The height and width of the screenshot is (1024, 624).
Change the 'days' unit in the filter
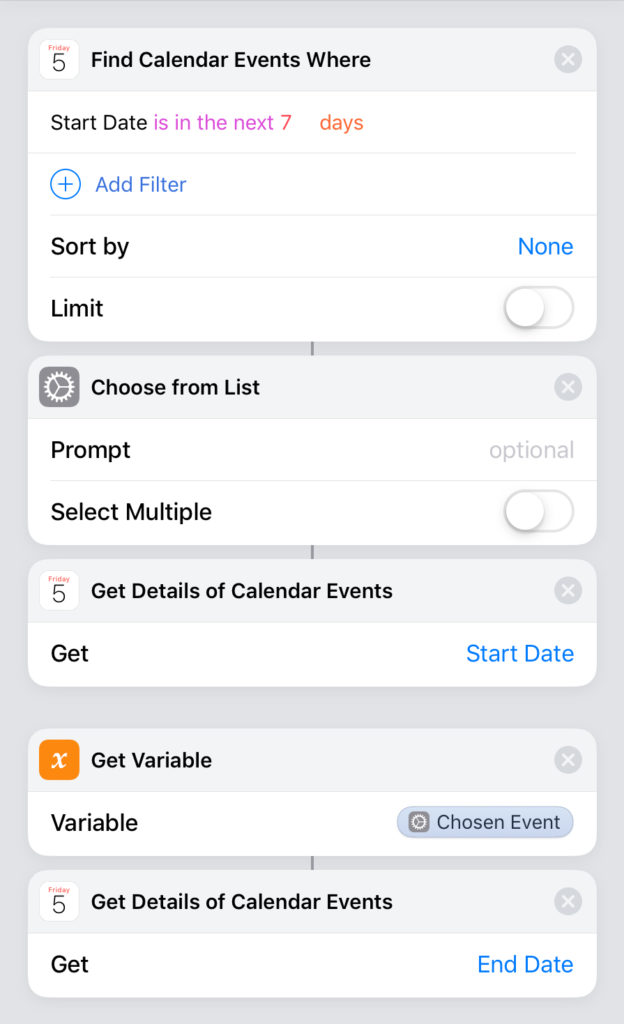tap(341, 123)
